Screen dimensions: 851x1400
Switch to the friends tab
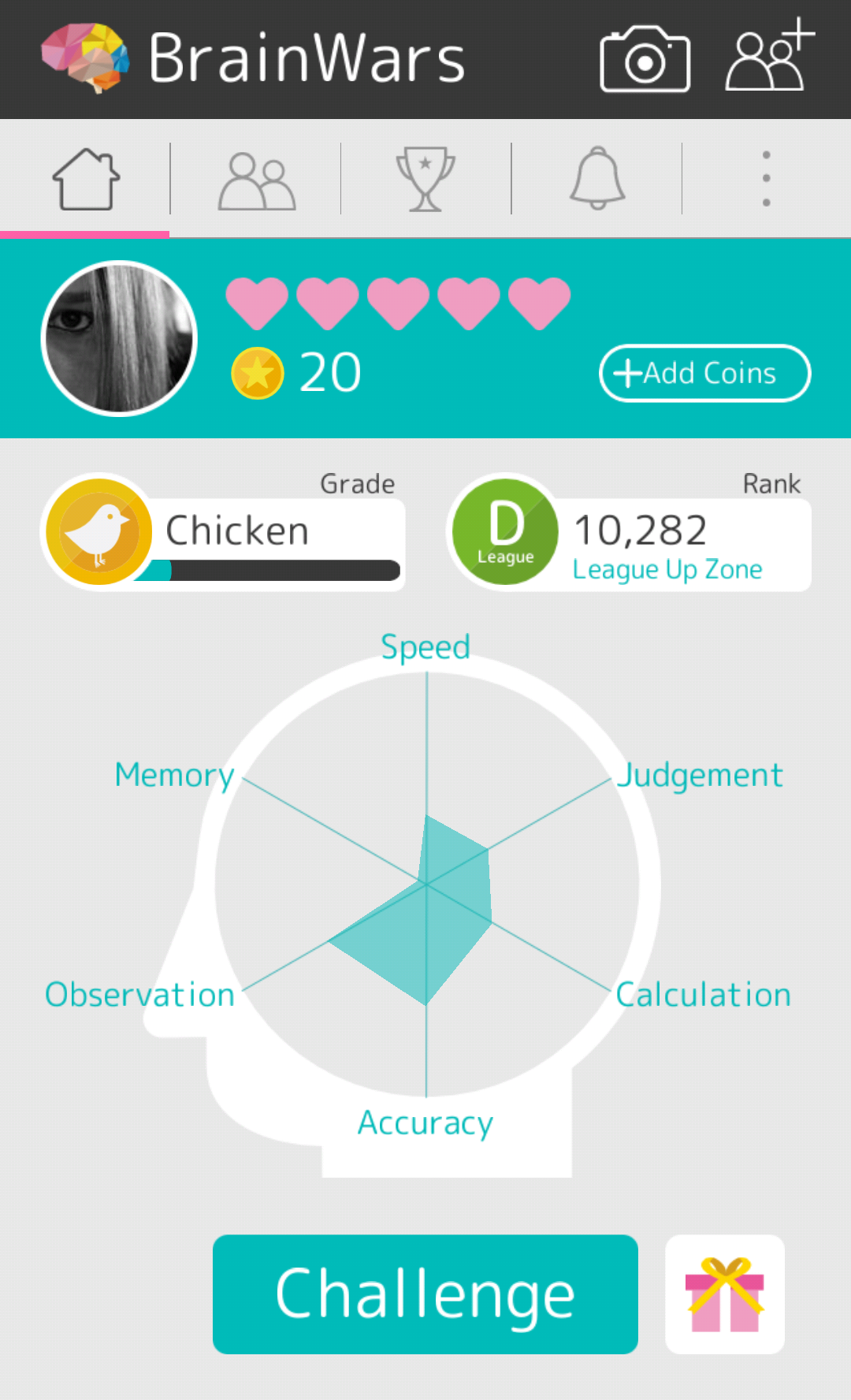pos(256,181)
